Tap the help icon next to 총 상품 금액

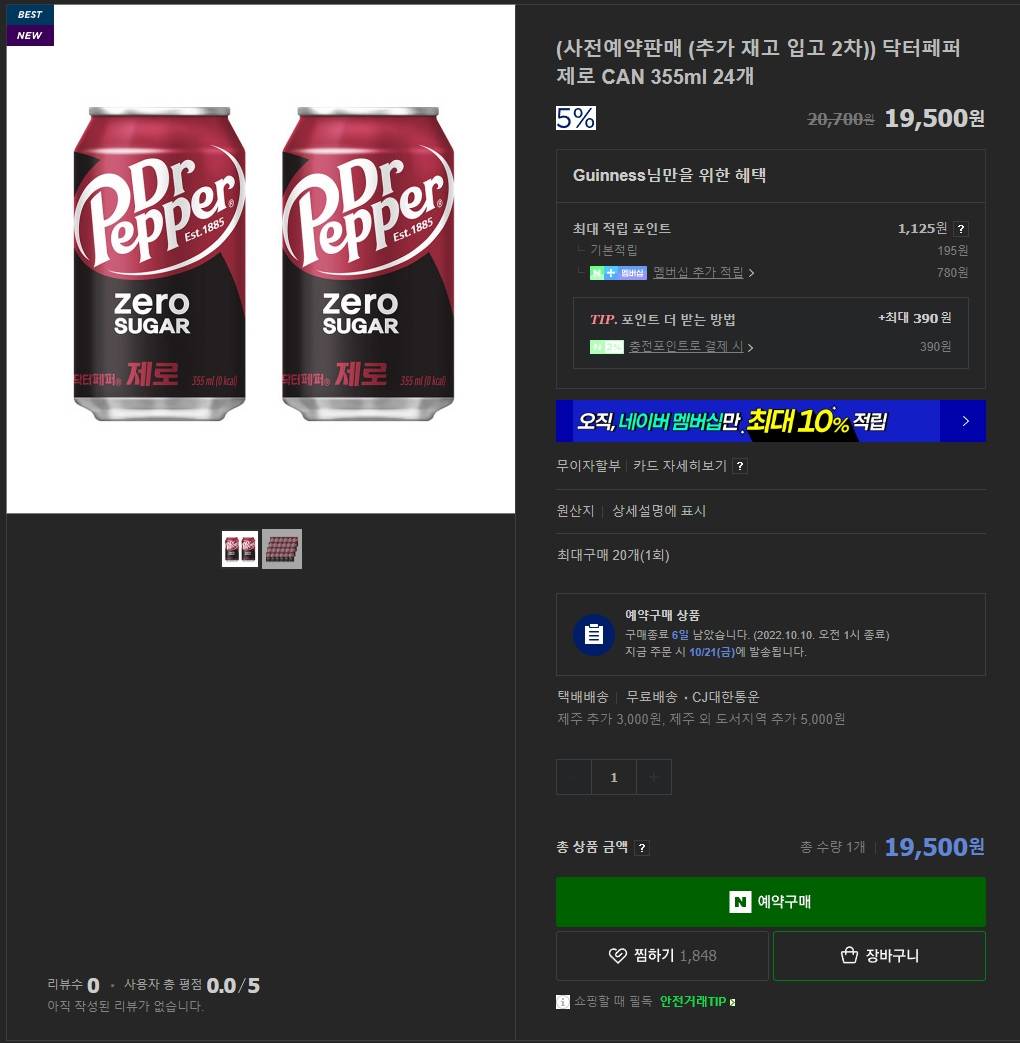pos(642,848)
